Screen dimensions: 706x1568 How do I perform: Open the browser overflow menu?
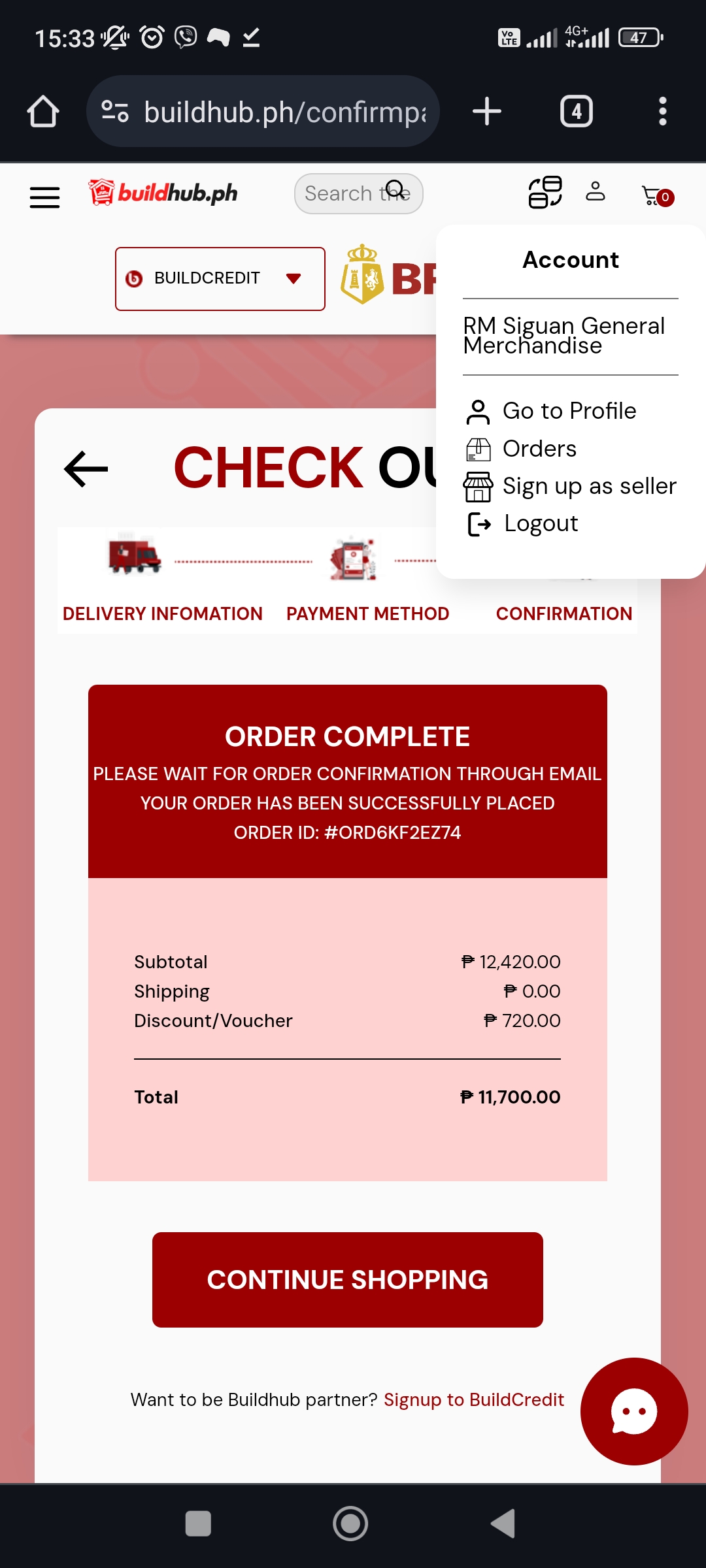point(662,112)
